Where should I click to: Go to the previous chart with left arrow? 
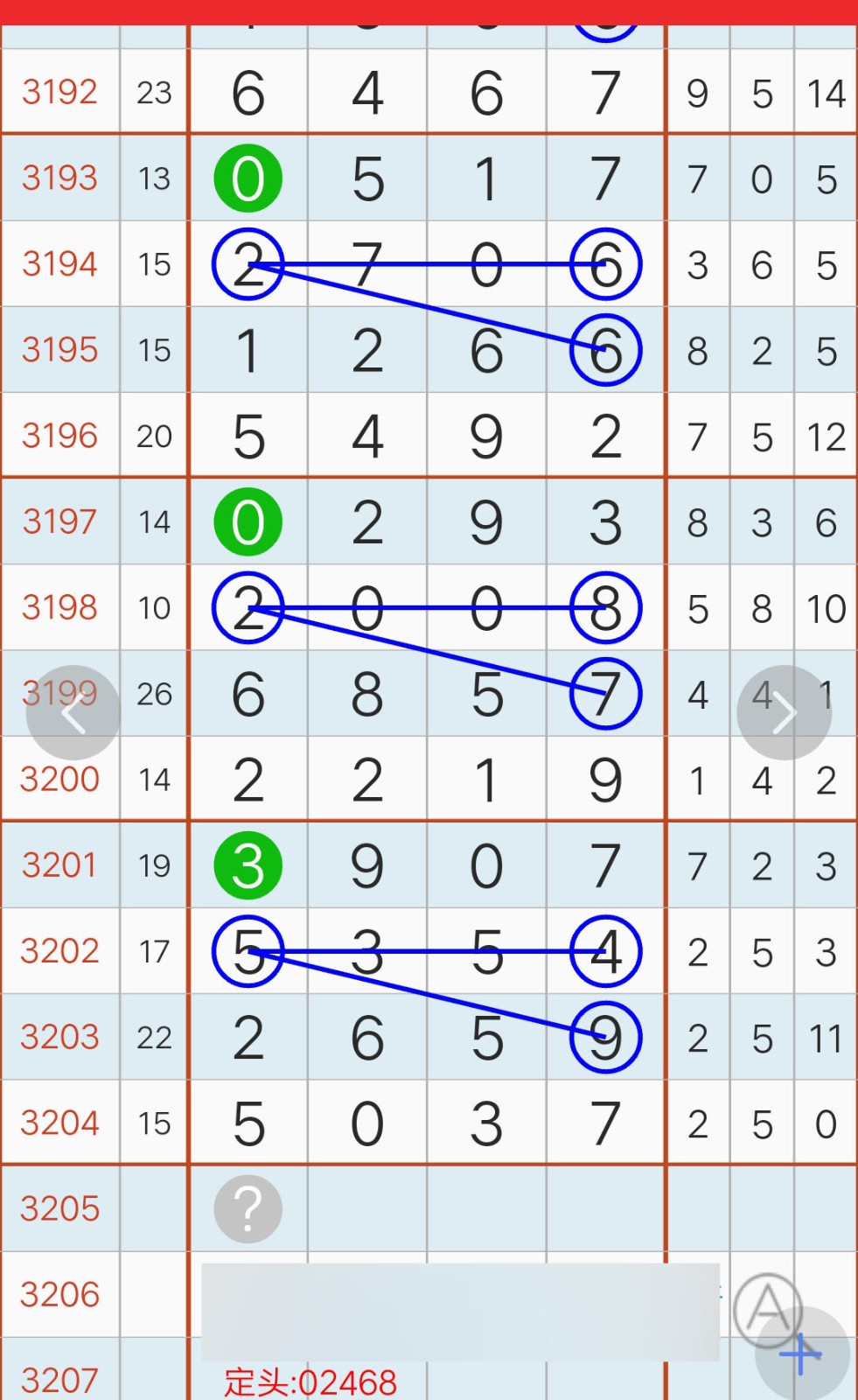tap(73, 713)
